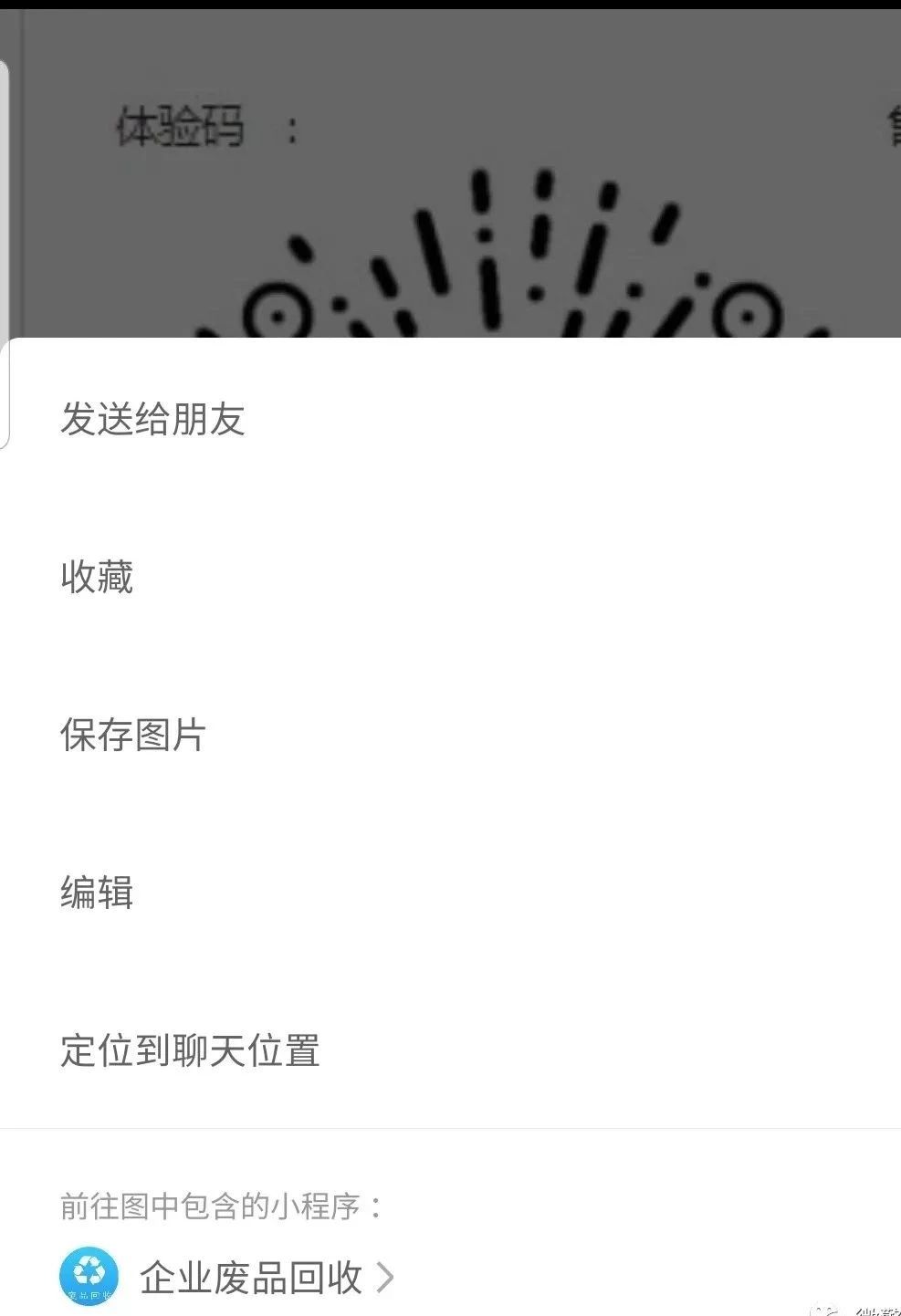Image resolution: width=901 pixels, height=1316 pixels.
Task: Tap the 体验码 label in the image
Action: pos(180,128)
